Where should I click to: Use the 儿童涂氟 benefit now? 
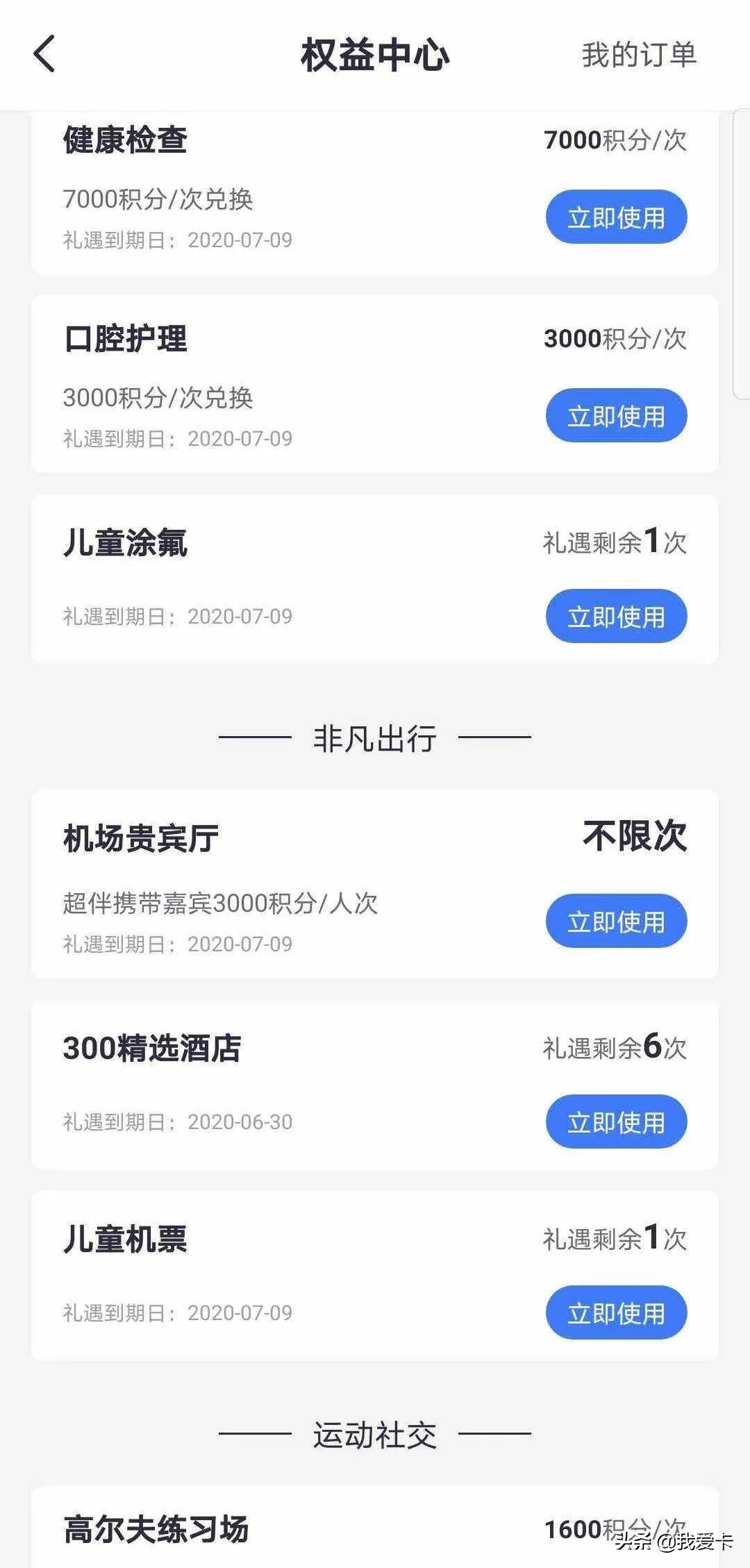(617, 616)
